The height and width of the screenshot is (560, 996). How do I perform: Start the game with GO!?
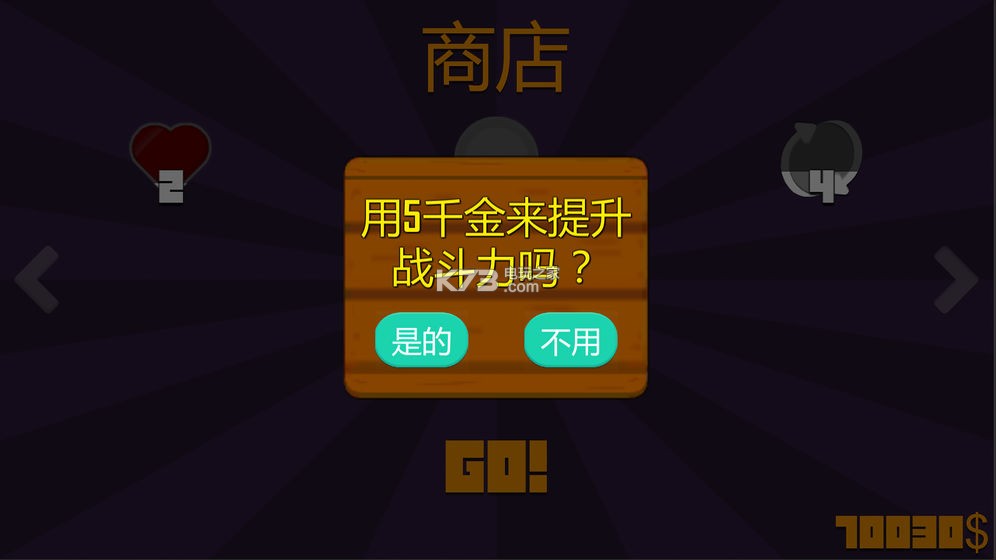[x=497, y=468]
